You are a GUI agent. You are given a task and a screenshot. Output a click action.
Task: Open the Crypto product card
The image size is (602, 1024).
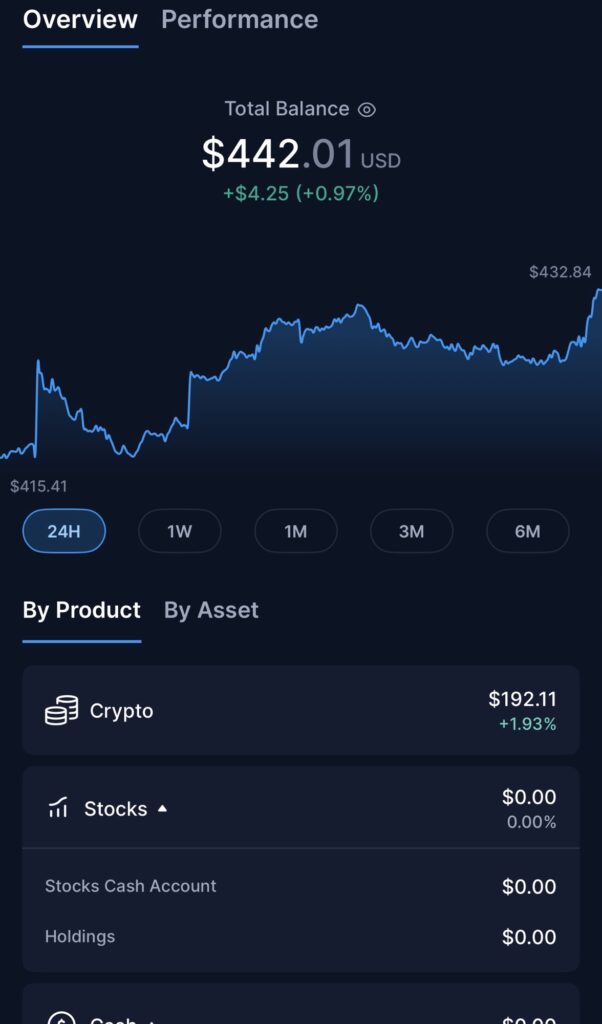(x=301, y=711)
